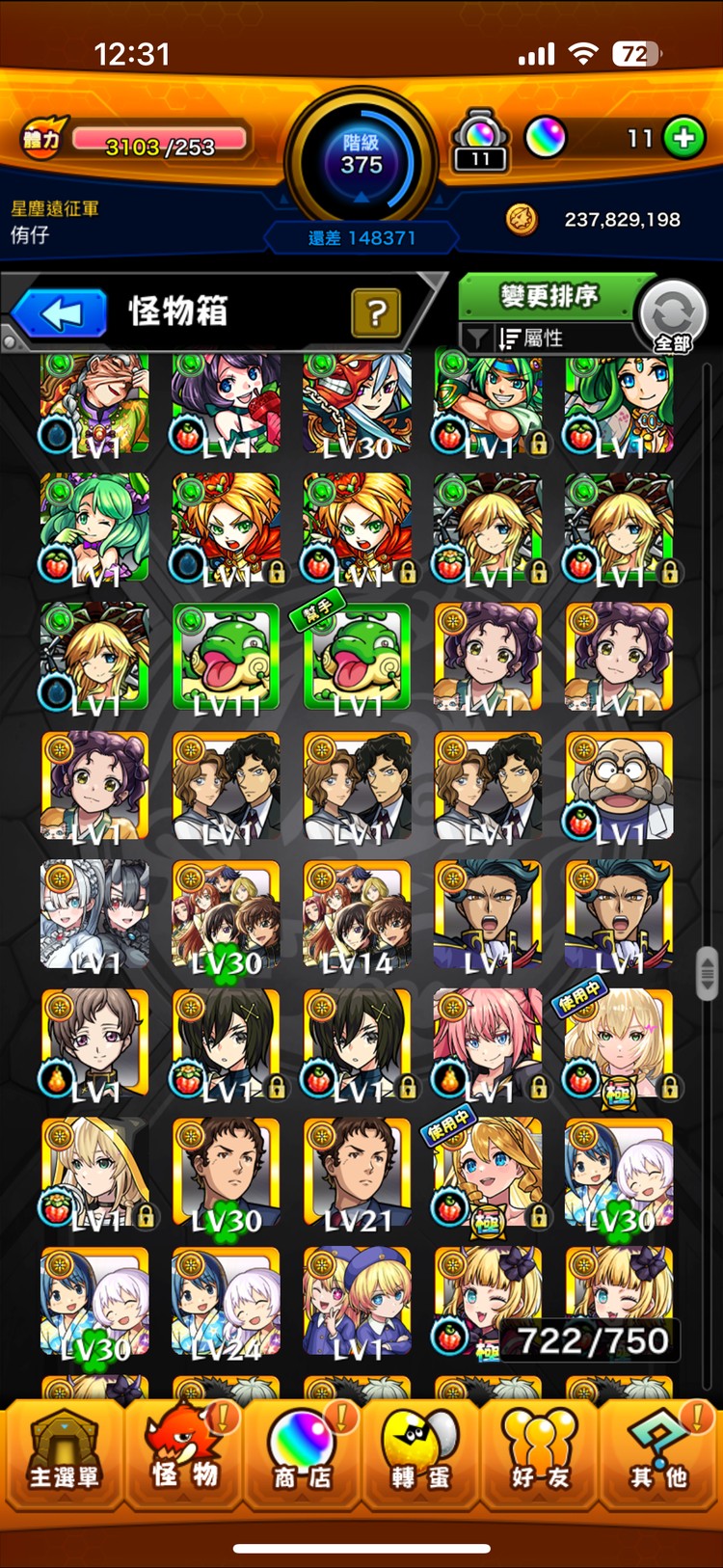This screenshot has height=1568, width=723.
Task: Select the group character LV14 monster
Action: point(357,916)
